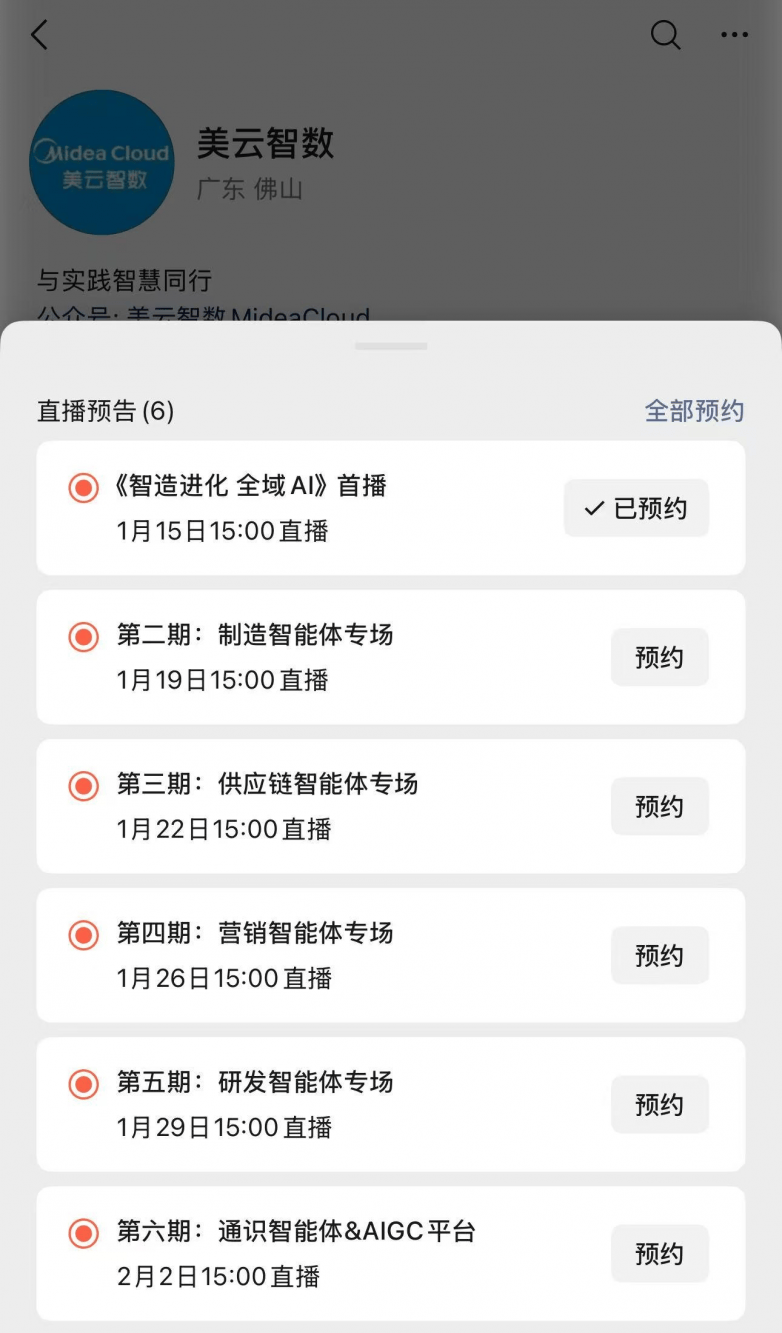Image resolution: width=782 pixels, height=1333 pixels.
Task: Tap 直播预告 (6) section header
Action: (105, 411)
